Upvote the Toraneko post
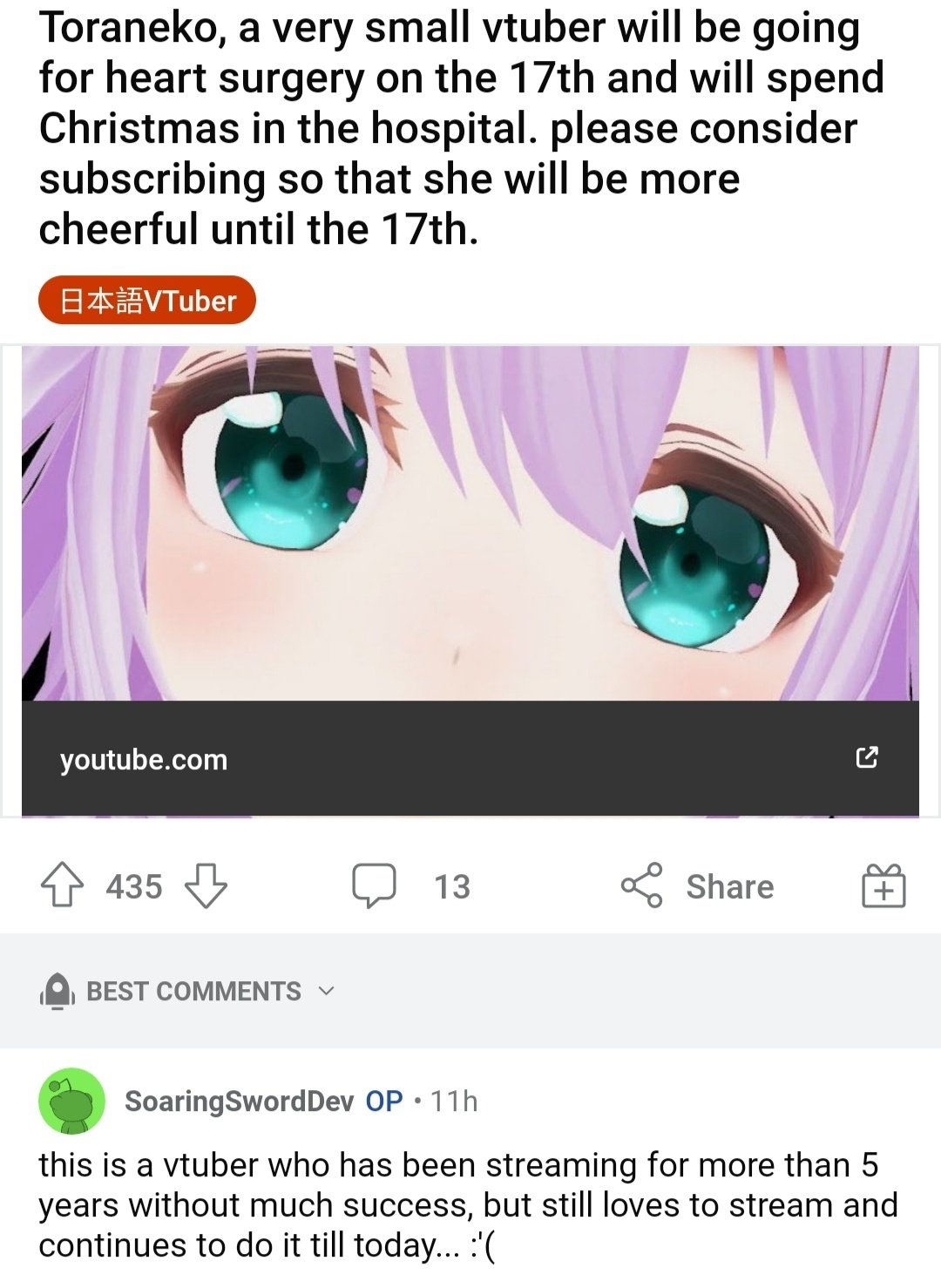 point(63,885)
